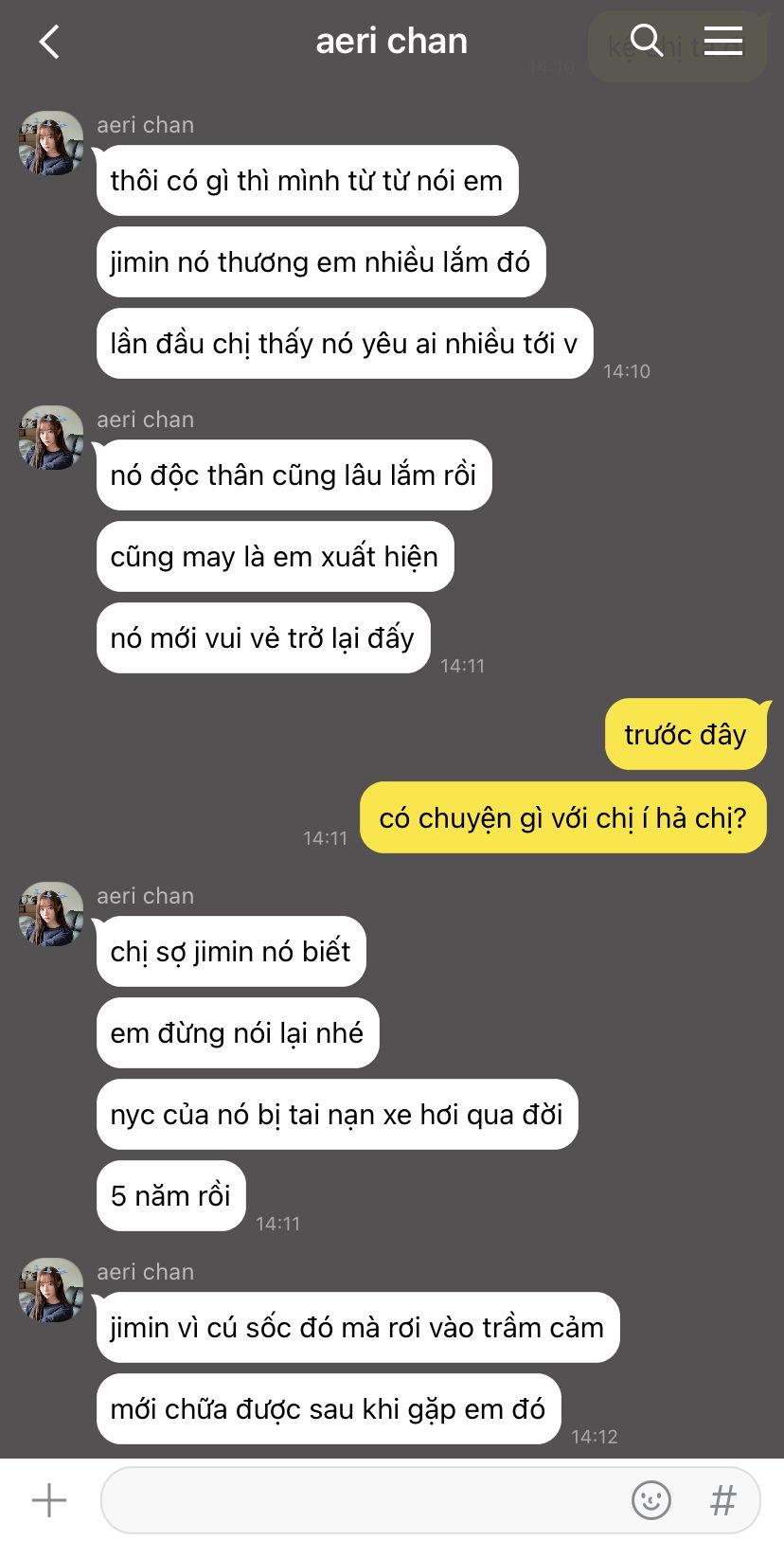Screen dimensions: 784x1558
Task: Open the hamburger chat menu
Action: (723, 41)
